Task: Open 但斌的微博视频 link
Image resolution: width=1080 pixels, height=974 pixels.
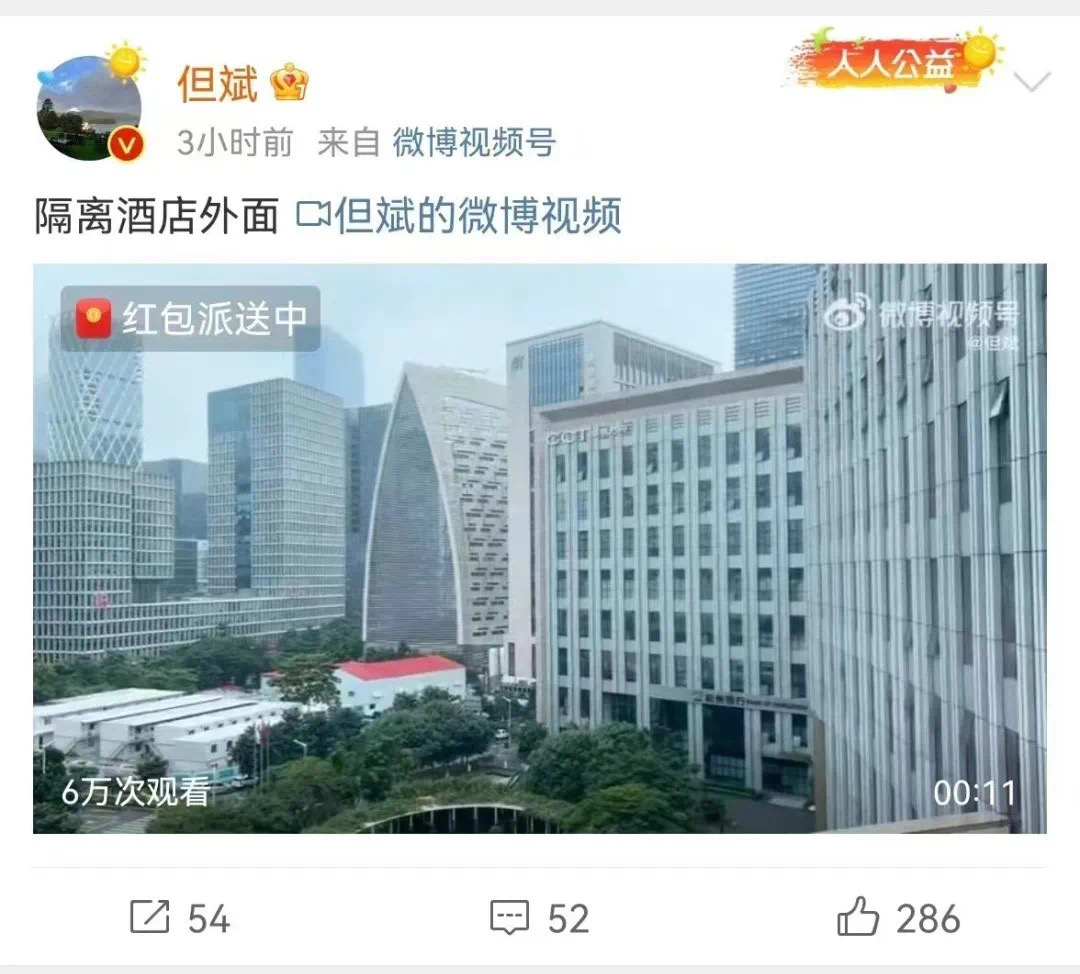Action: (x=460, y=216)
